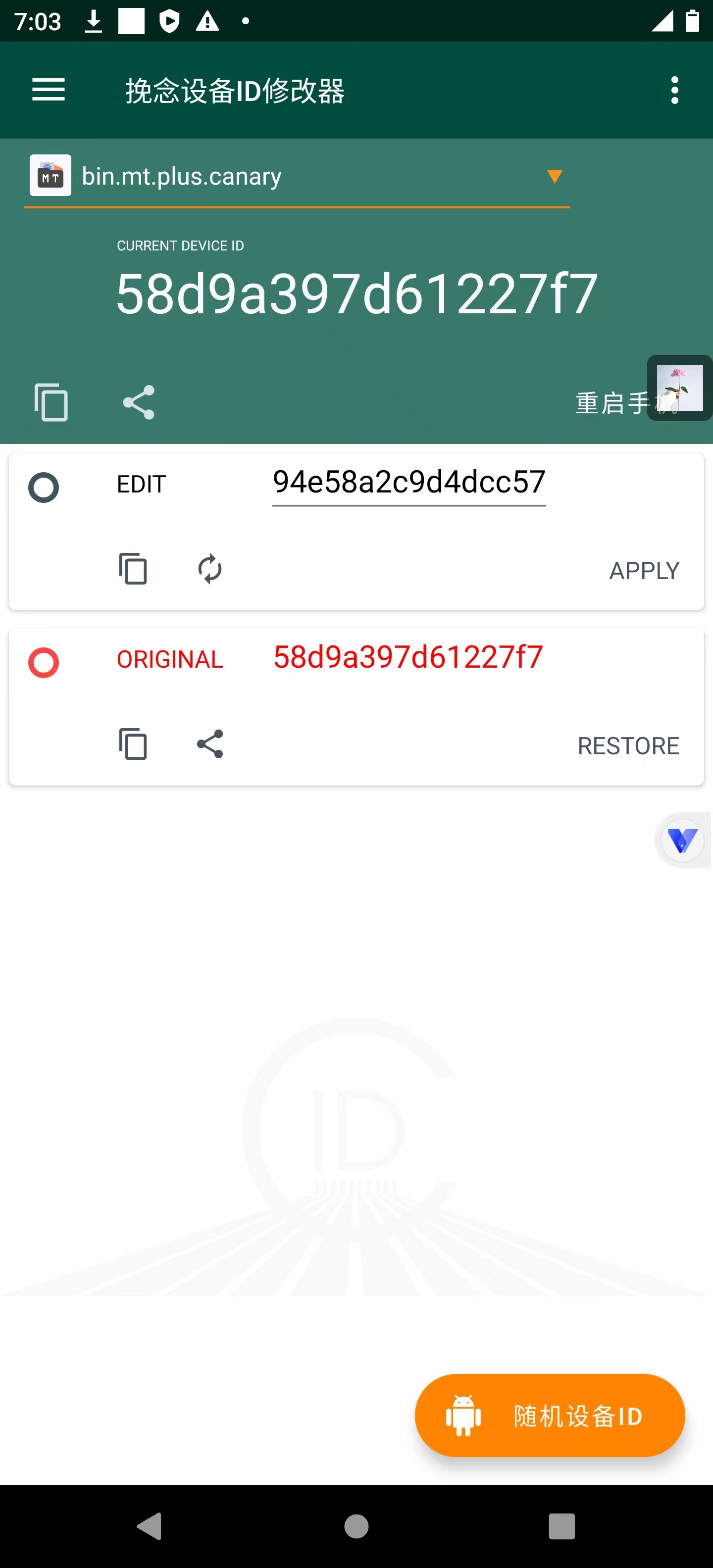713x1568 pixels.
Task: Select the ORIGINAL radio button
Action: pyautogui.click(x=43, y=662)
